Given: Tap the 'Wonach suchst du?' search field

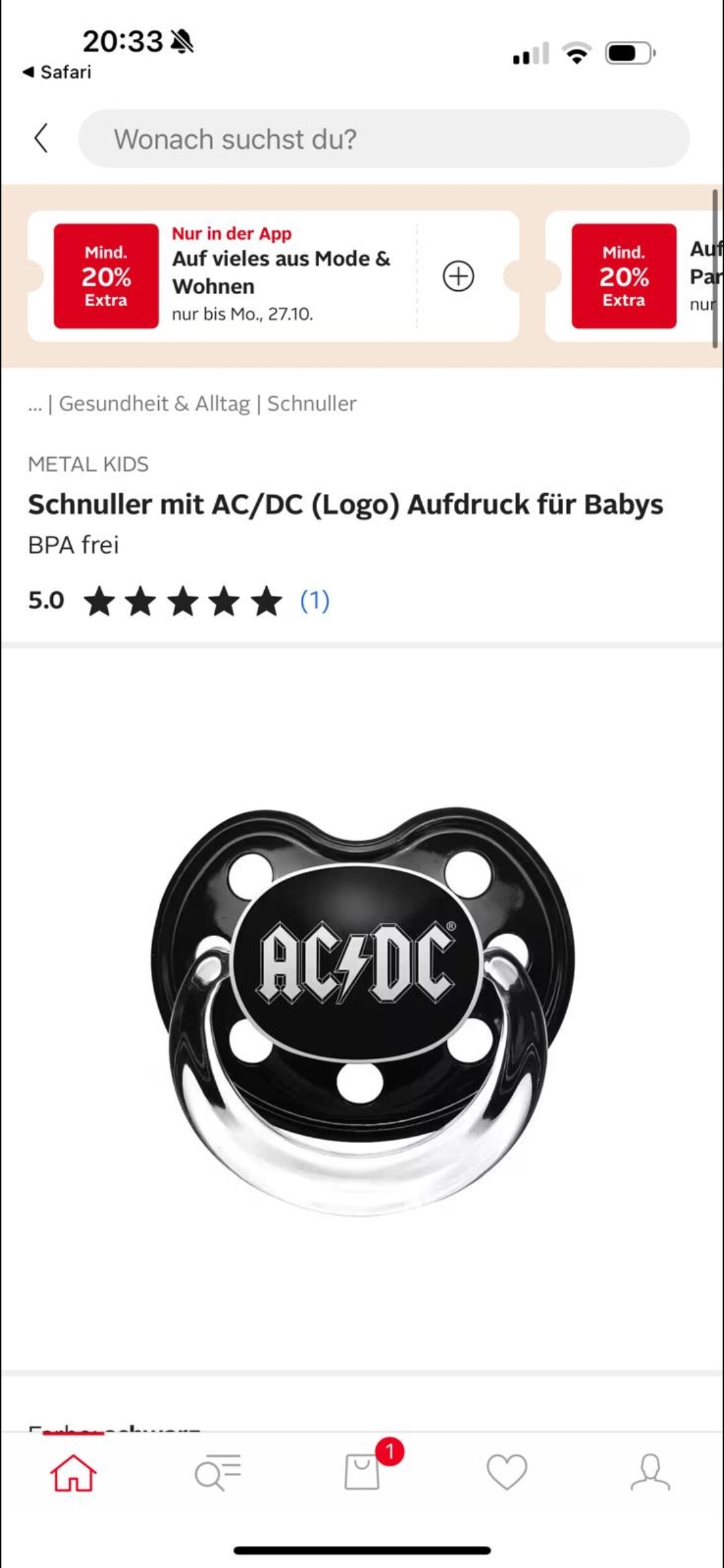Looking at the screenshot, I should pos(383,139).
